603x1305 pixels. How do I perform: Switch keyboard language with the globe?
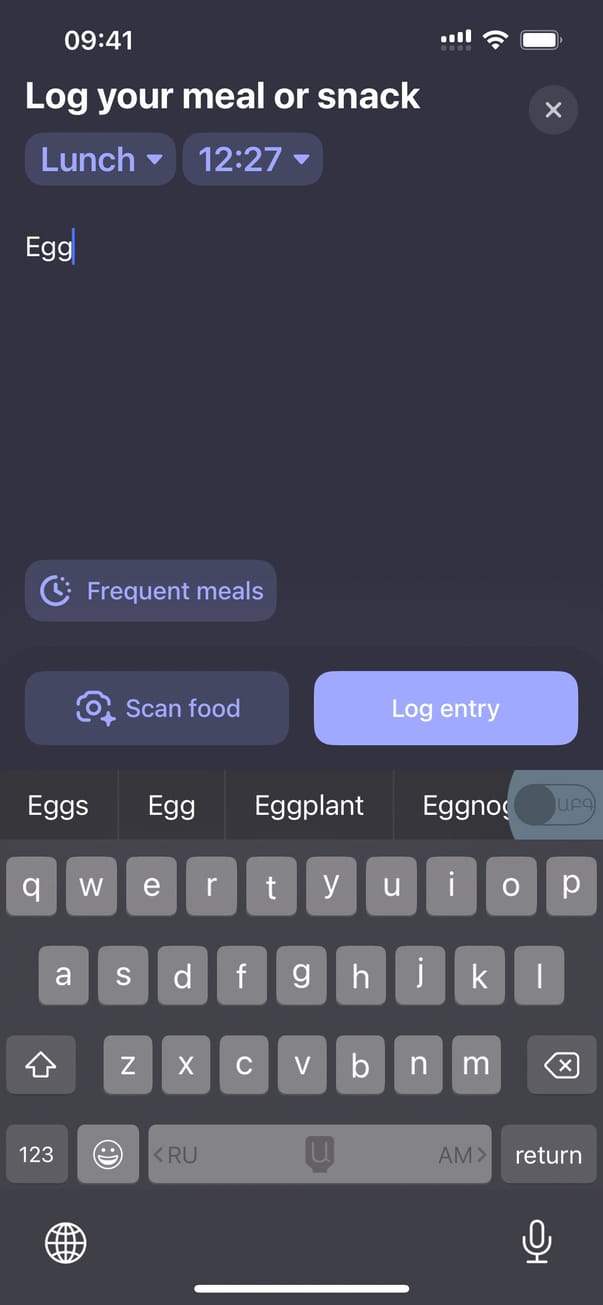coord(66,1243)
